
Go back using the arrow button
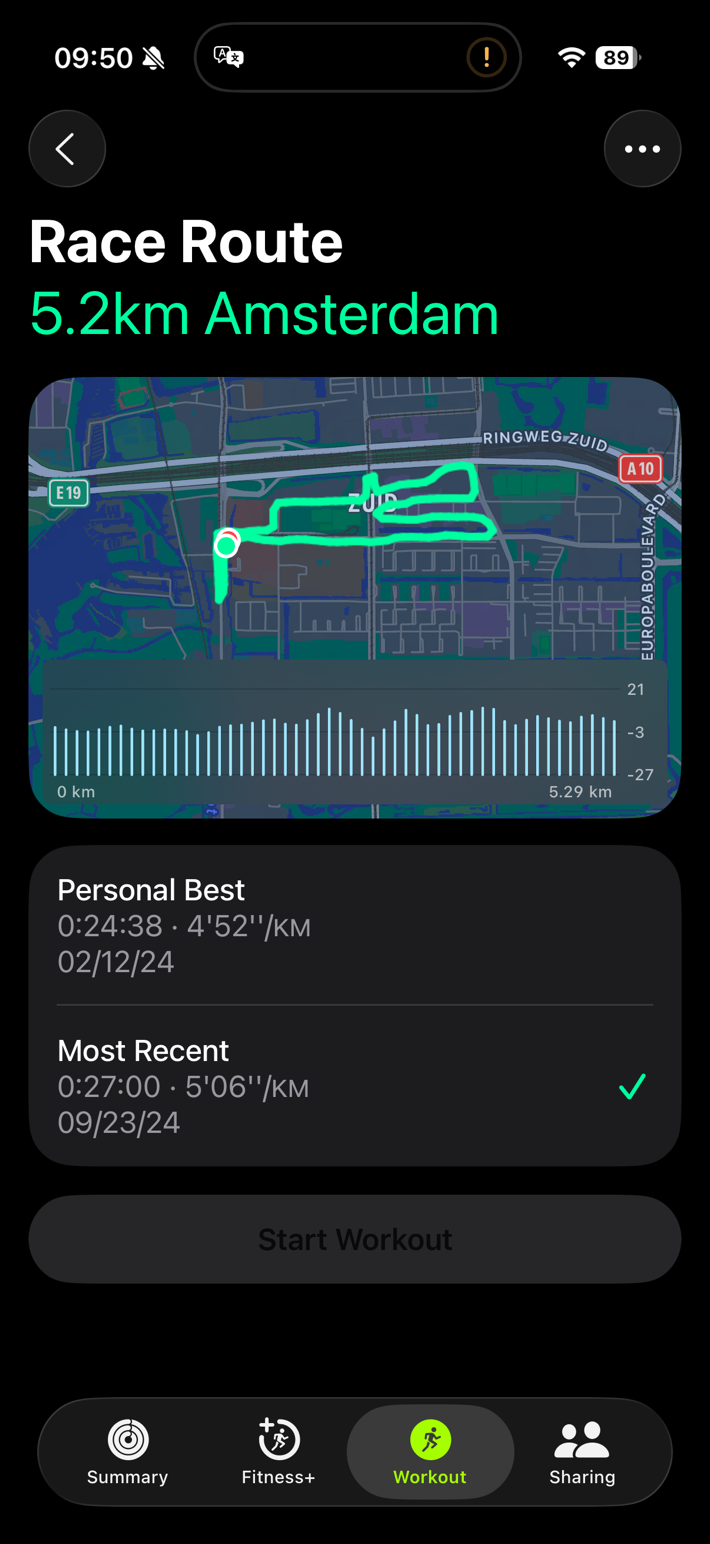[x=67, y=149]
